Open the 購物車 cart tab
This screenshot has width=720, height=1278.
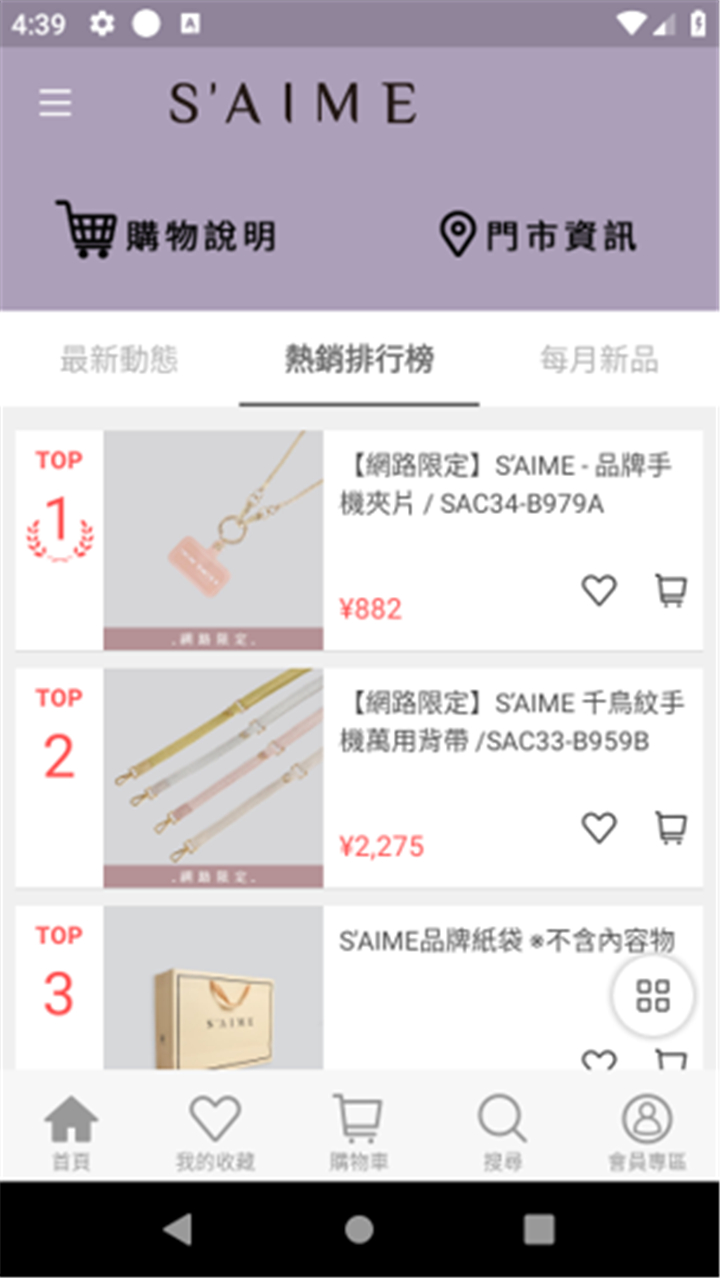(360, 1132)
